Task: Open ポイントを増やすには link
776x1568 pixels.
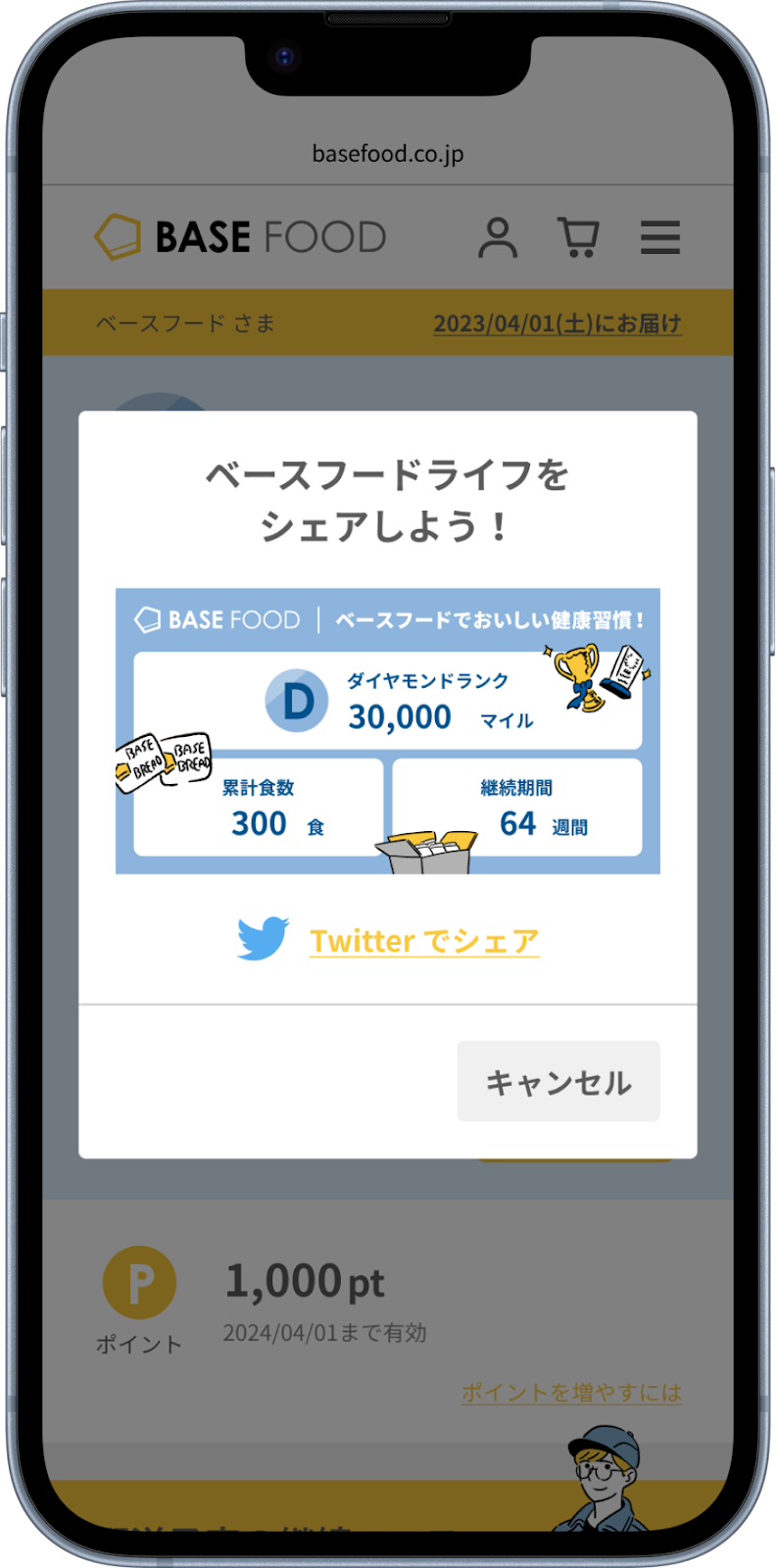Action: pos(570,1393)
